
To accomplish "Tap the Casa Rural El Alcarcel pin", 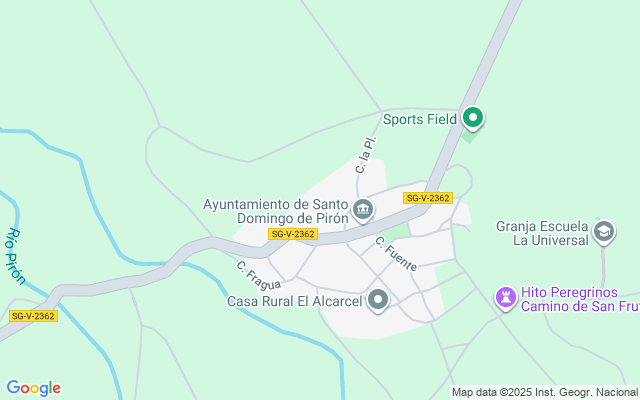I will (378, 299).
